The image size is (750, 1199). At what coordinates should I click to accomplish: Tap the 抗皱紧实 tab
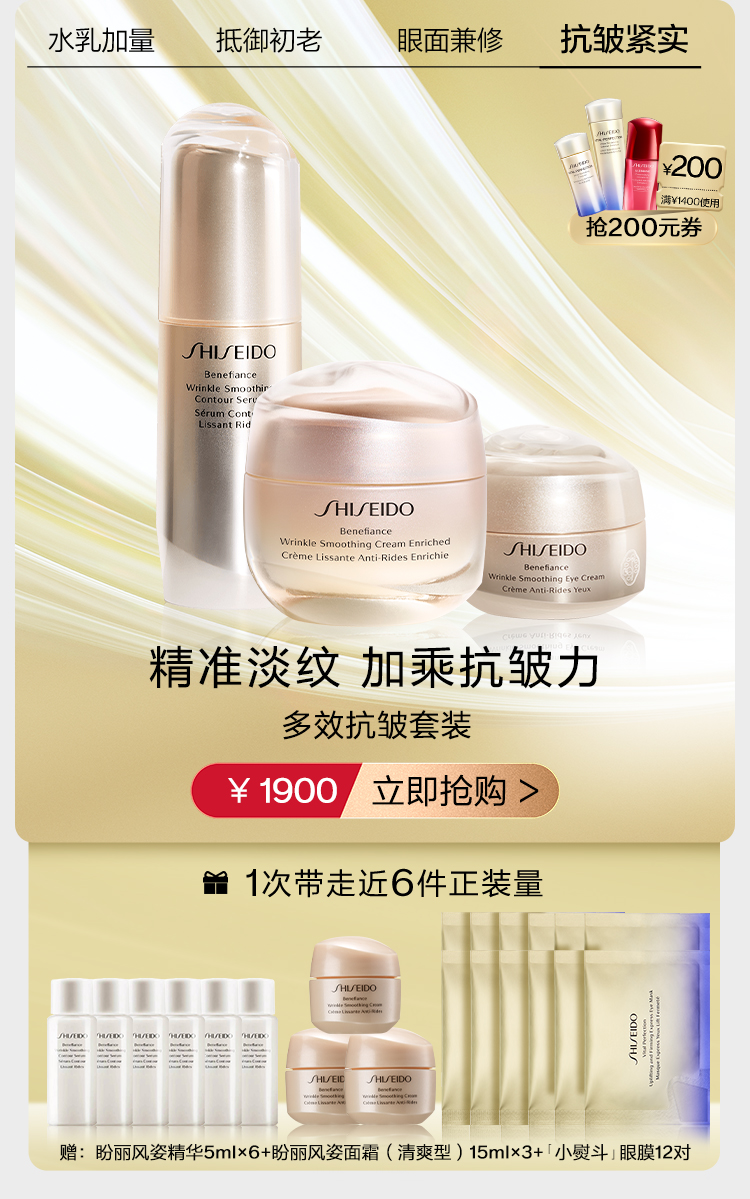click(x=623, y=41)
